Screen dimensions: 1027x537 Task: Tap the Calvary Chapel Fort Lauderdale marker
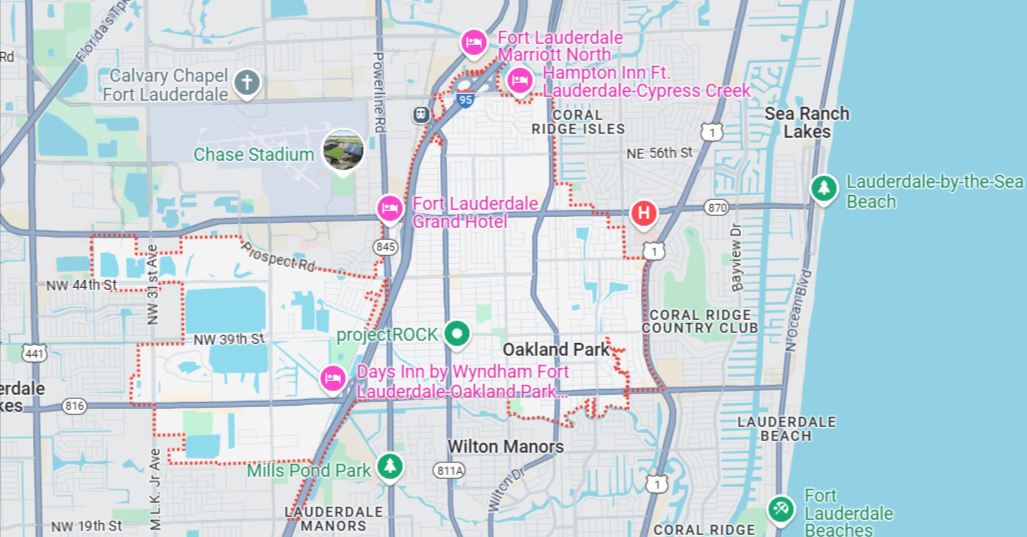(x=247, y=82)
